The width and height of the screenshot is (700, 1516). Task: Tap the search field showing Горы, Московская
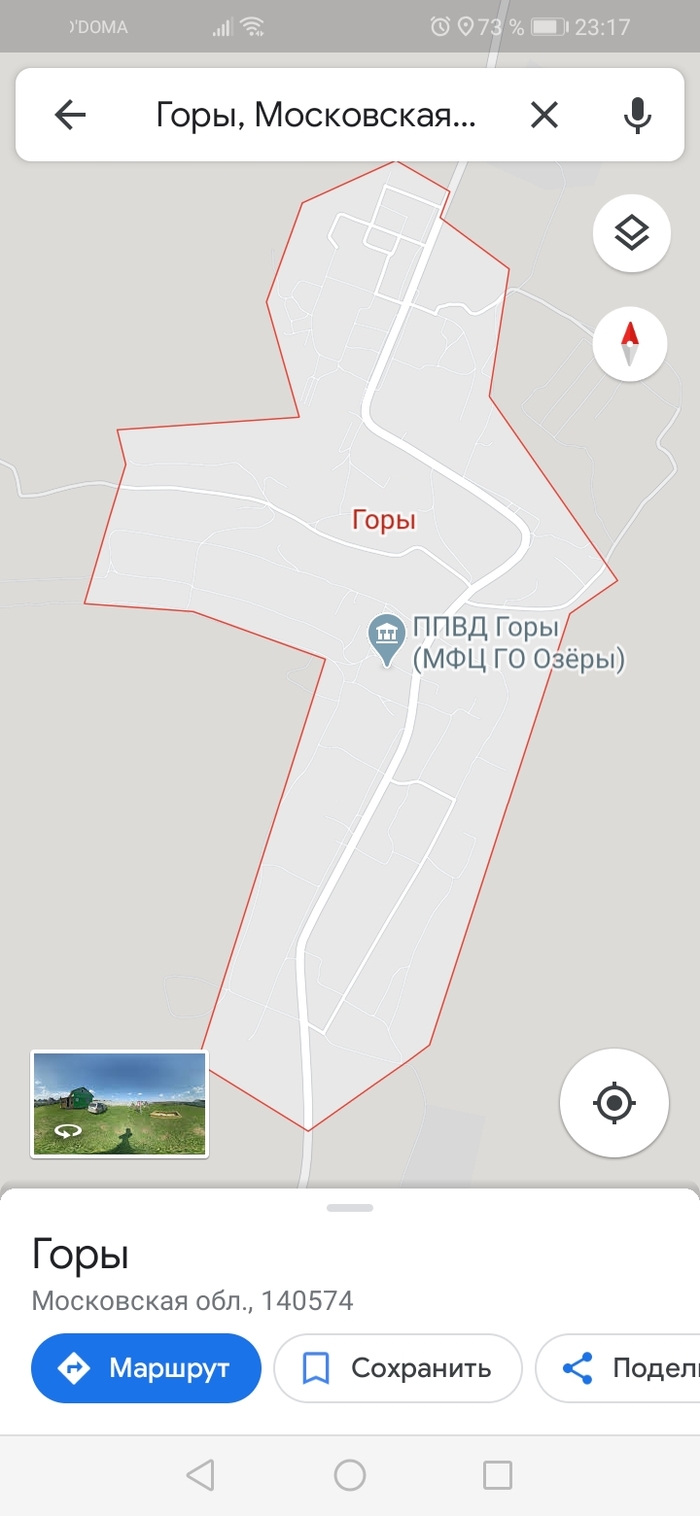(x=316, y=116)
